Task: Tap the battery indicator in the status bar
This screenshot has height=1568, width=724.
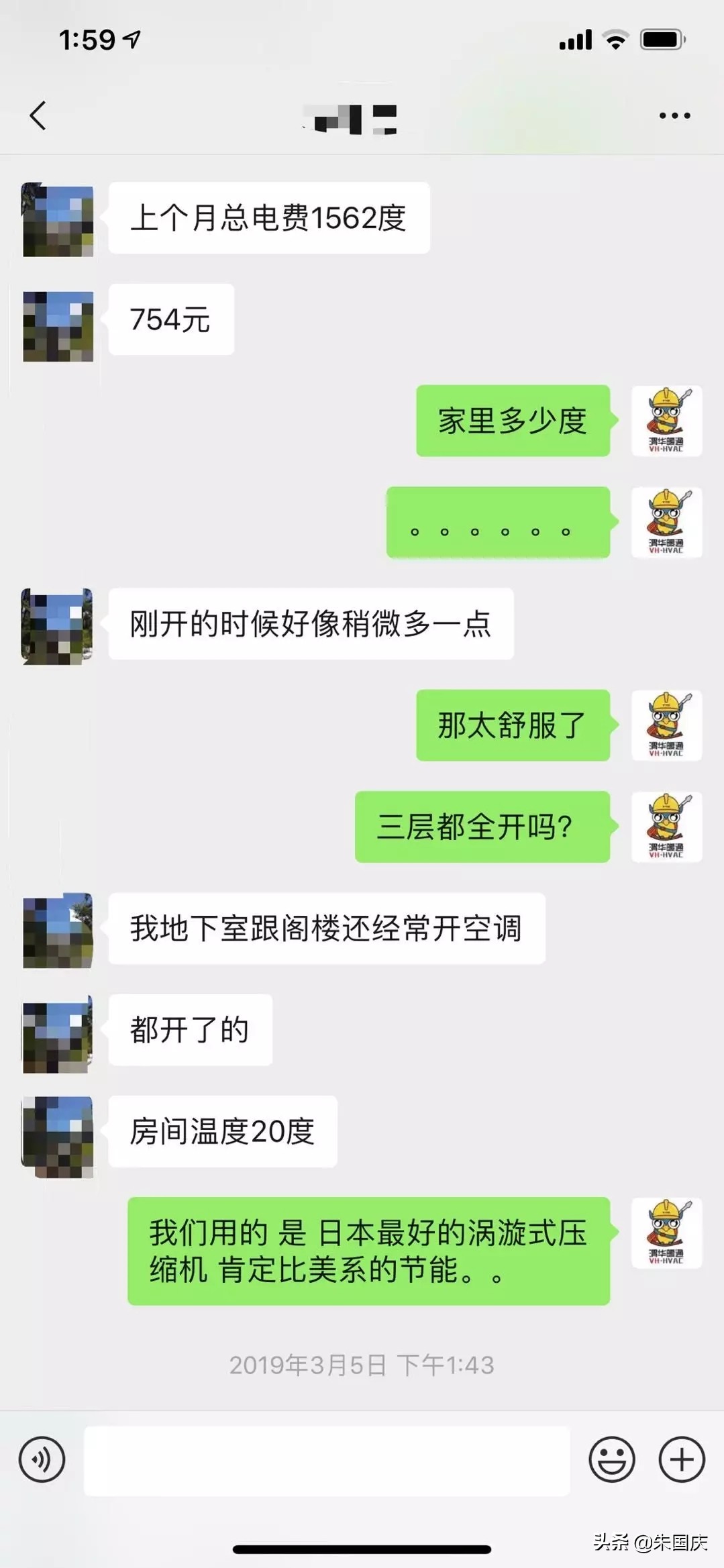Action: [x=660, y=40]
